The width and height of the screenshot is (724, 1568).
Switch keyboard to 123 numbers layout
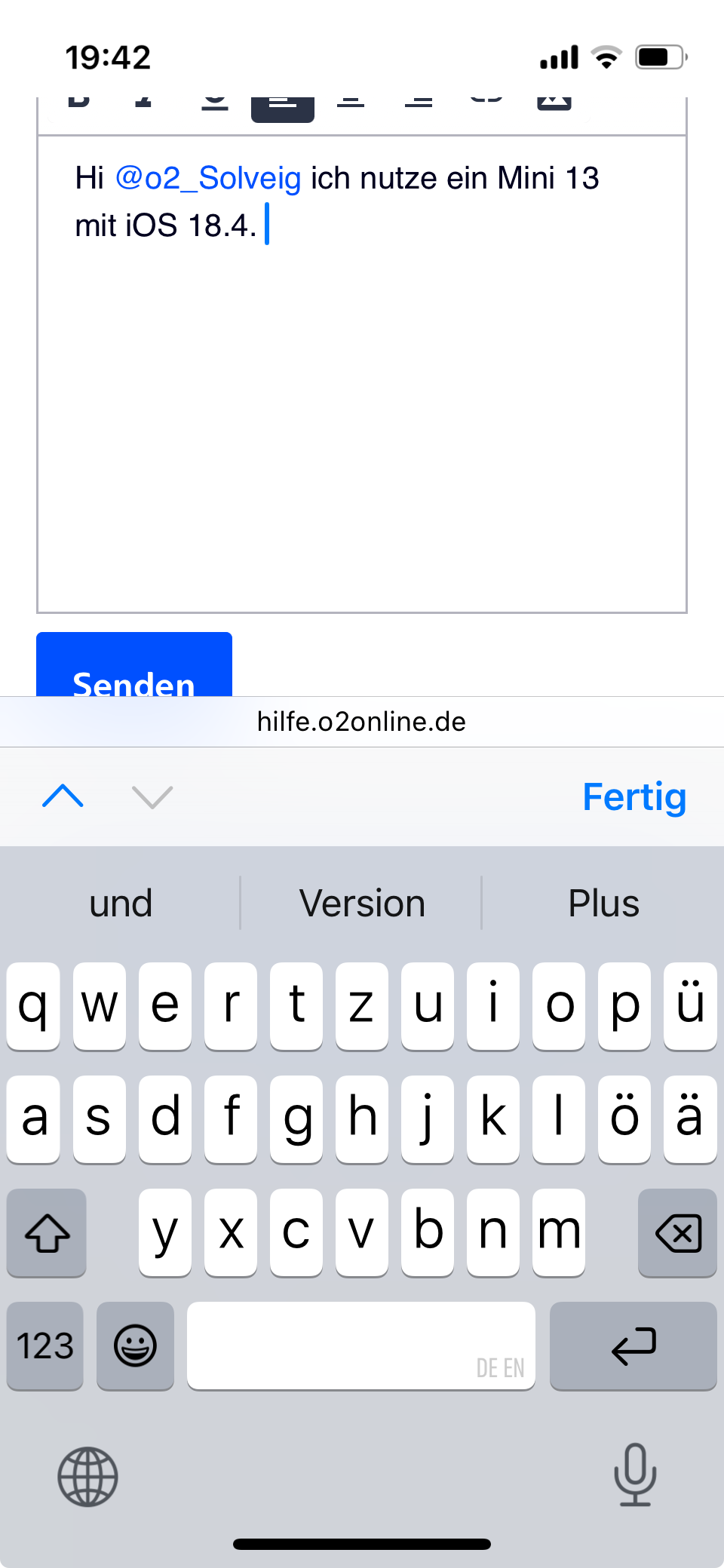pyautogui.click(x=45, y=1346)
